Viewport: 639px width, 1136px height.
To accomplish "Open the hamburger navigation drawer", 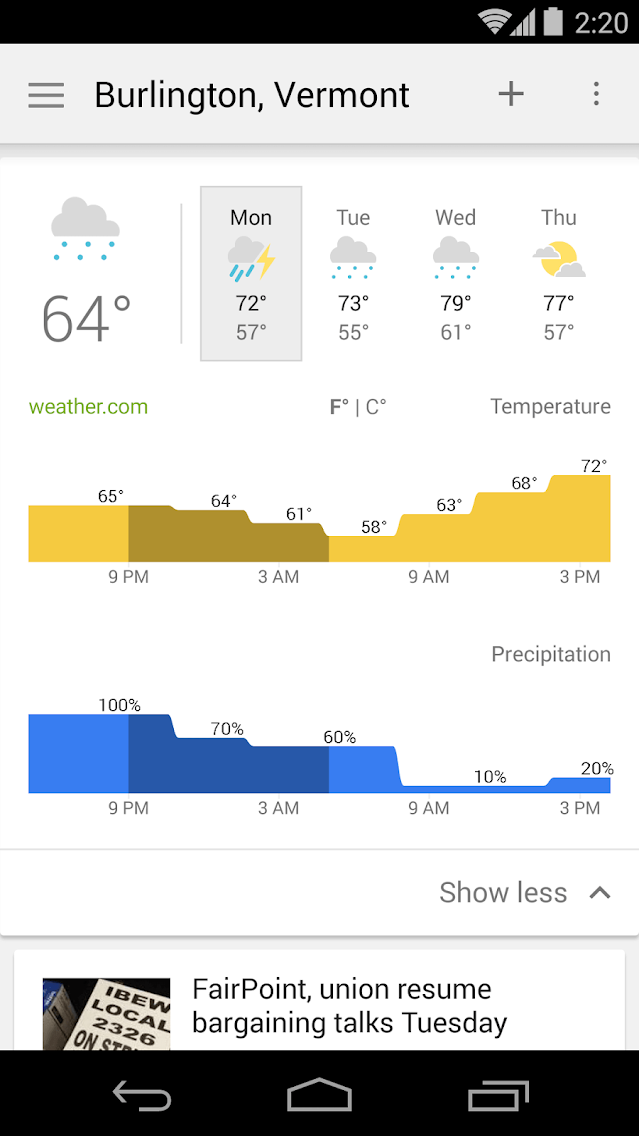I will point(46,95).
